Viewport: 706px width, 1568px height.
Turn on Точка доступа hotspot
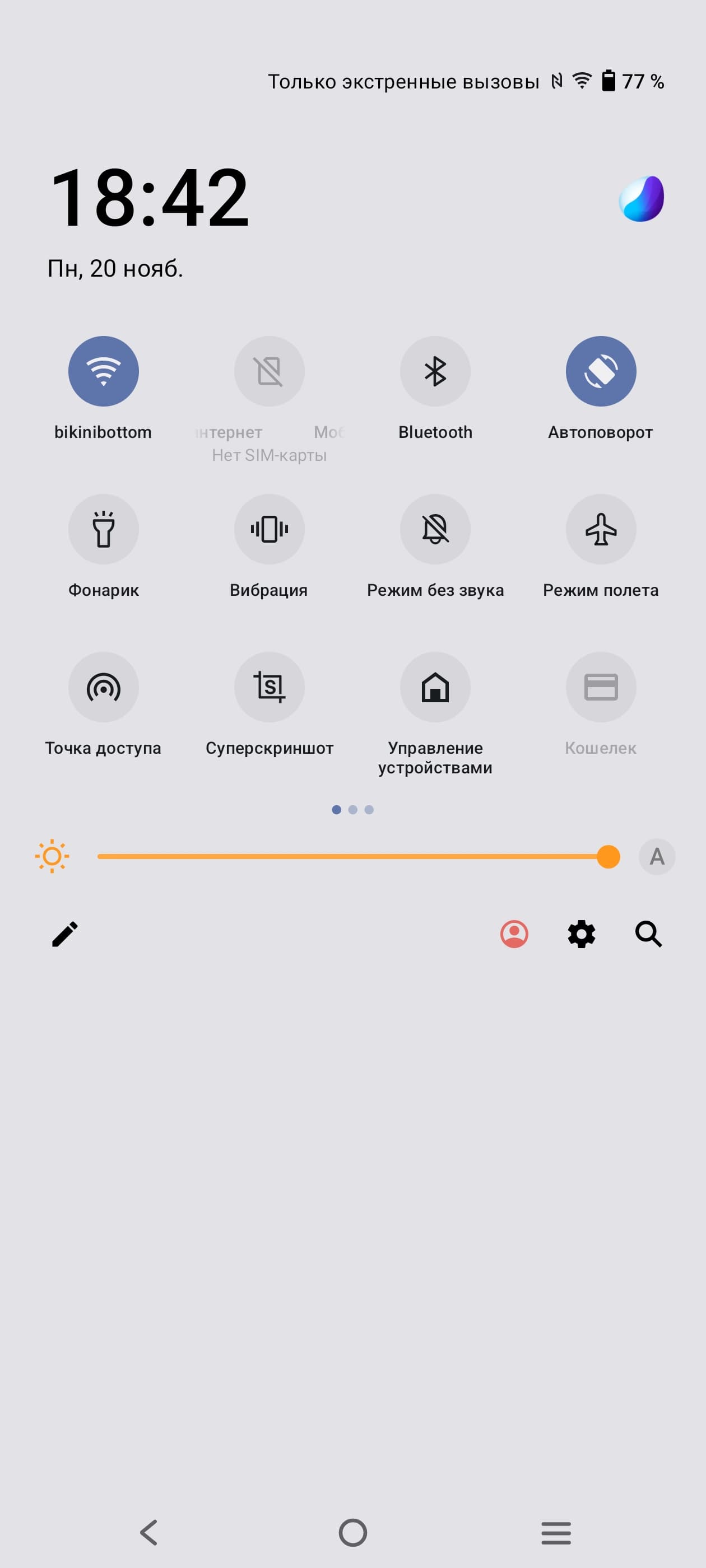[x=104, y=687]
